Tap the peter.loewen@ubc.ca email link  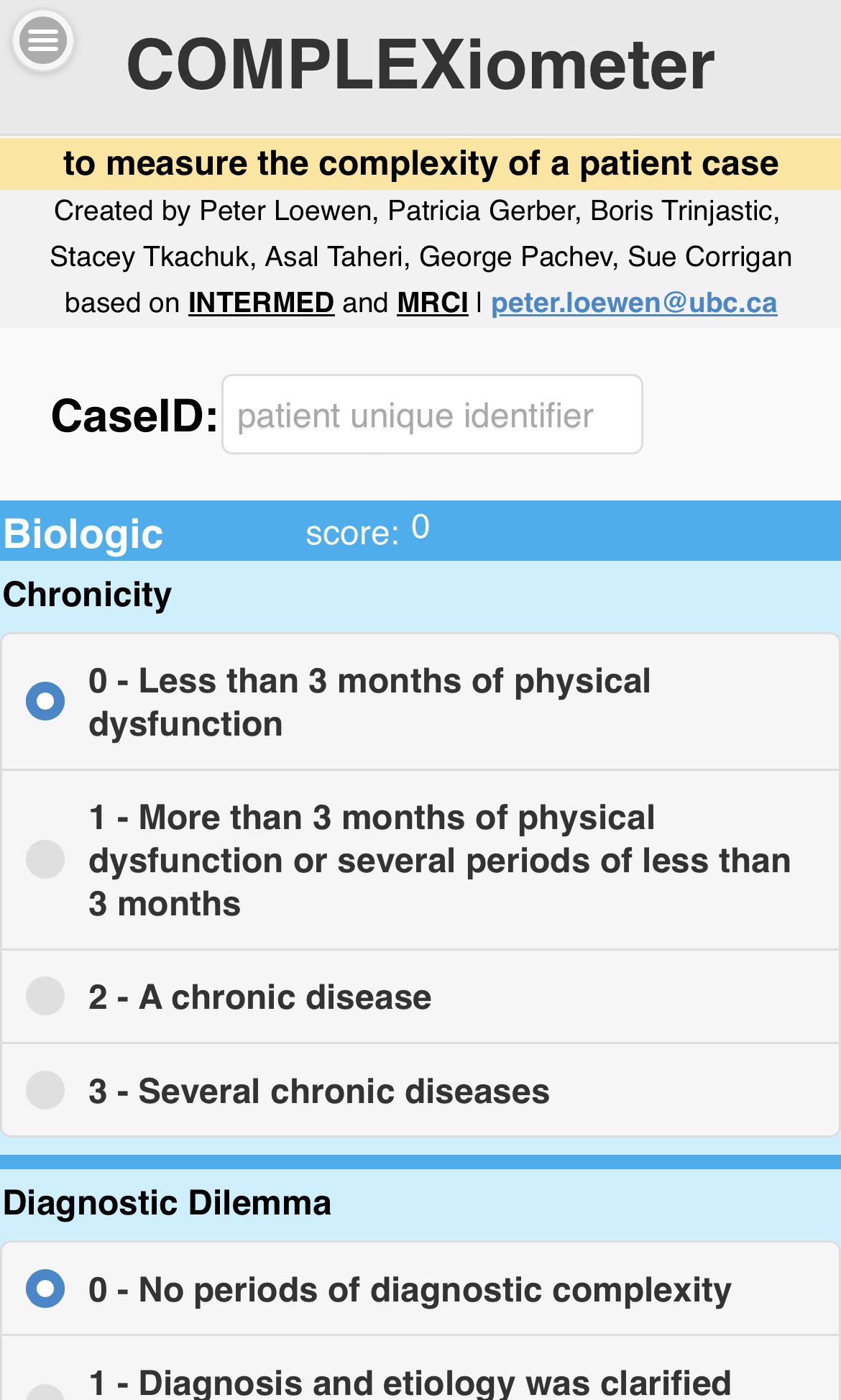[634, 303]
